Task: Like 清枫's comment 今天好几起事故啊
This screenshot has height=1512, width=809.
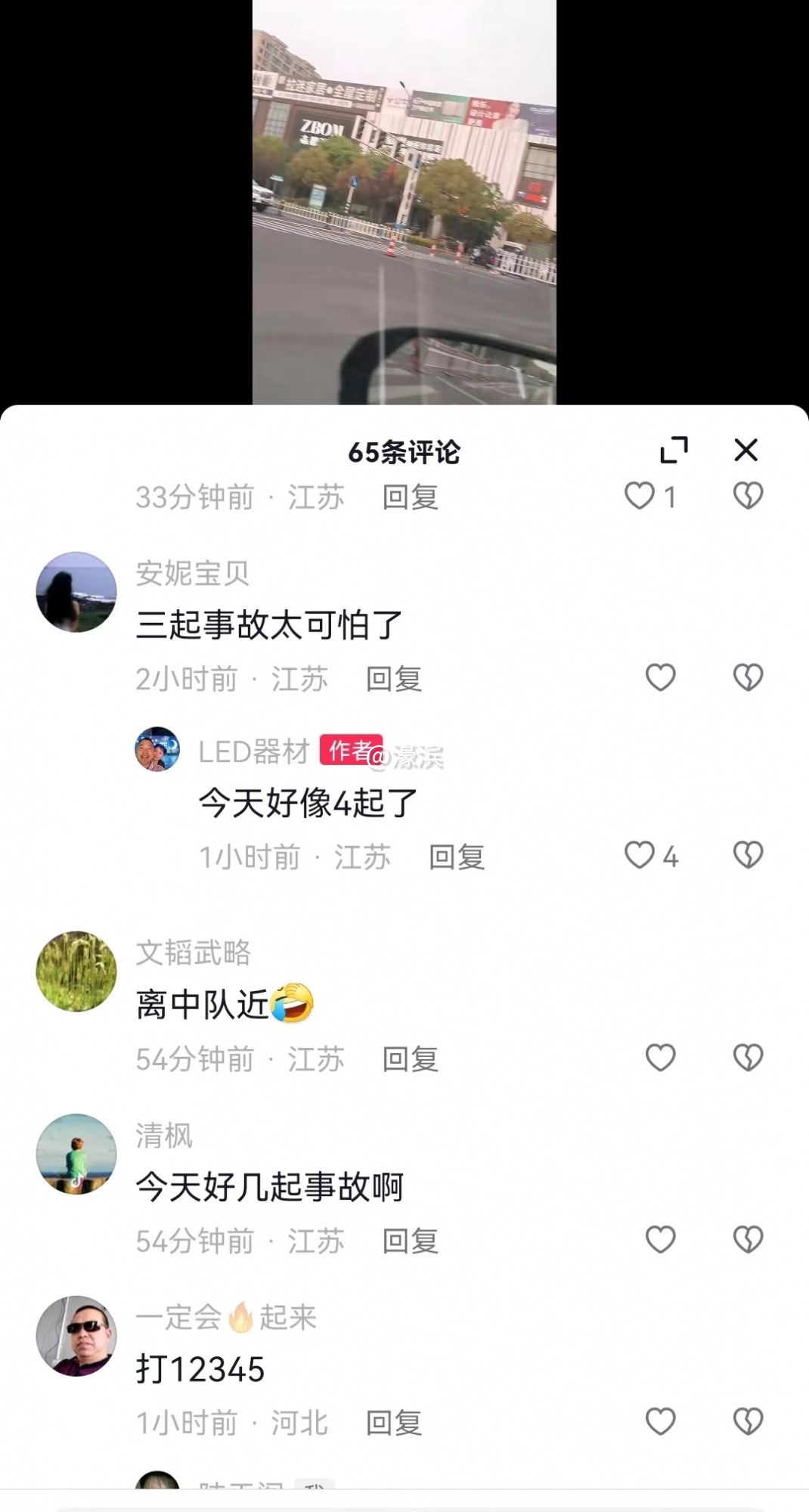Action: coord(661,1240)
